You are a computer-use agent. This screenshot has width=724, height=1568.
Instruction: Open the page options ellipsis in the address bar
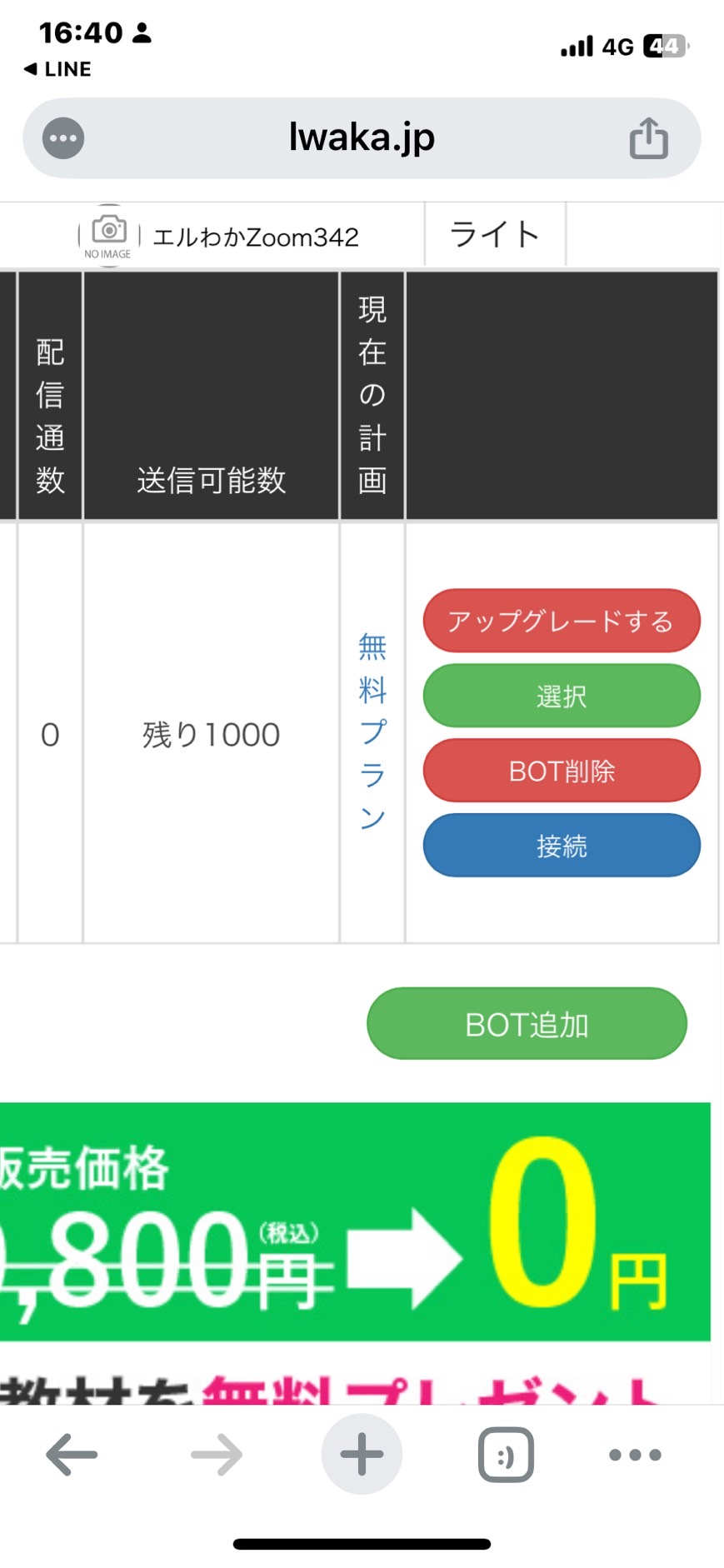point(63,138)
